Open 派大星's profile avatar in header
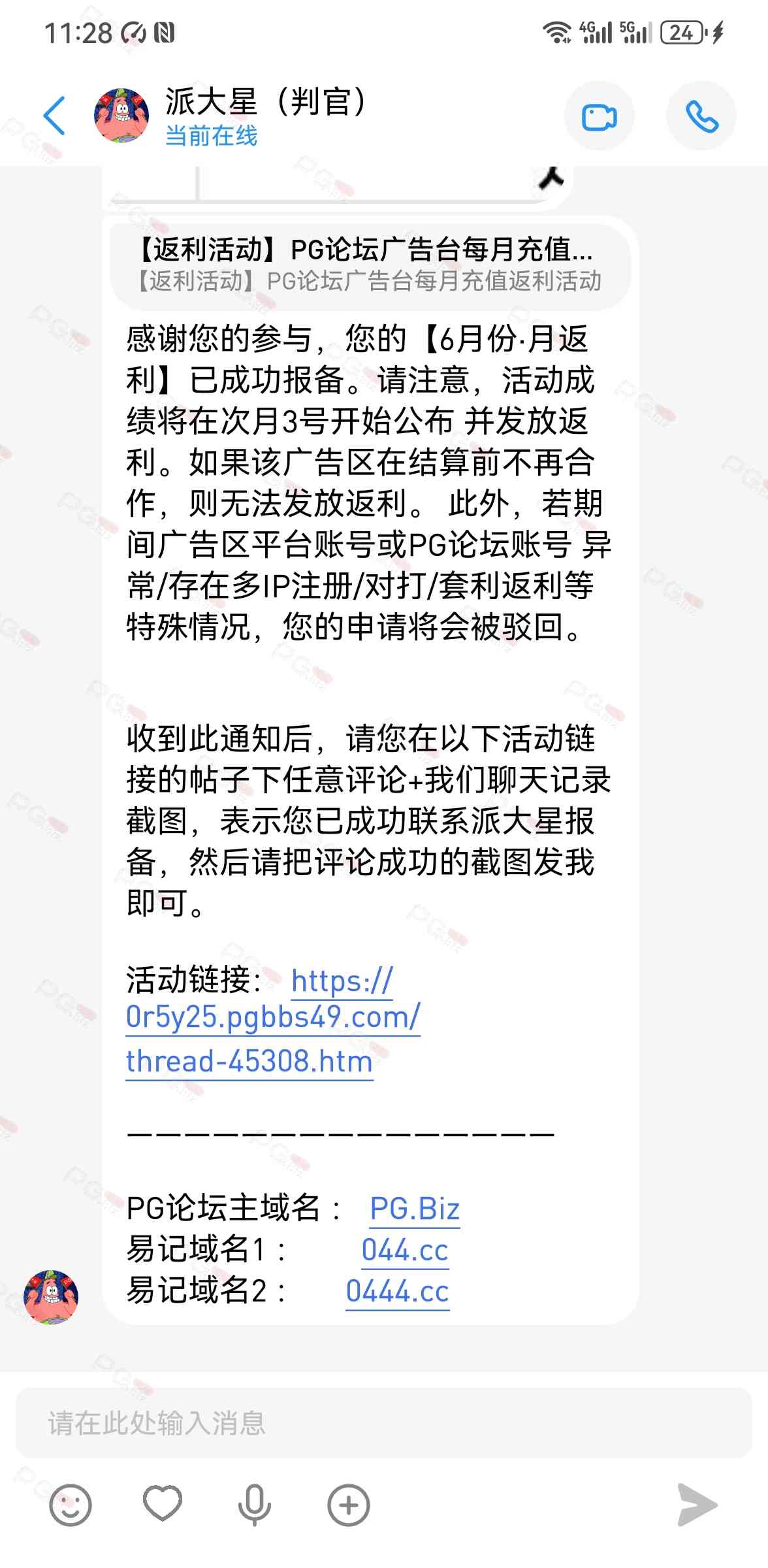The width and height of the screenshot is (768, 1568). (122, 116)
